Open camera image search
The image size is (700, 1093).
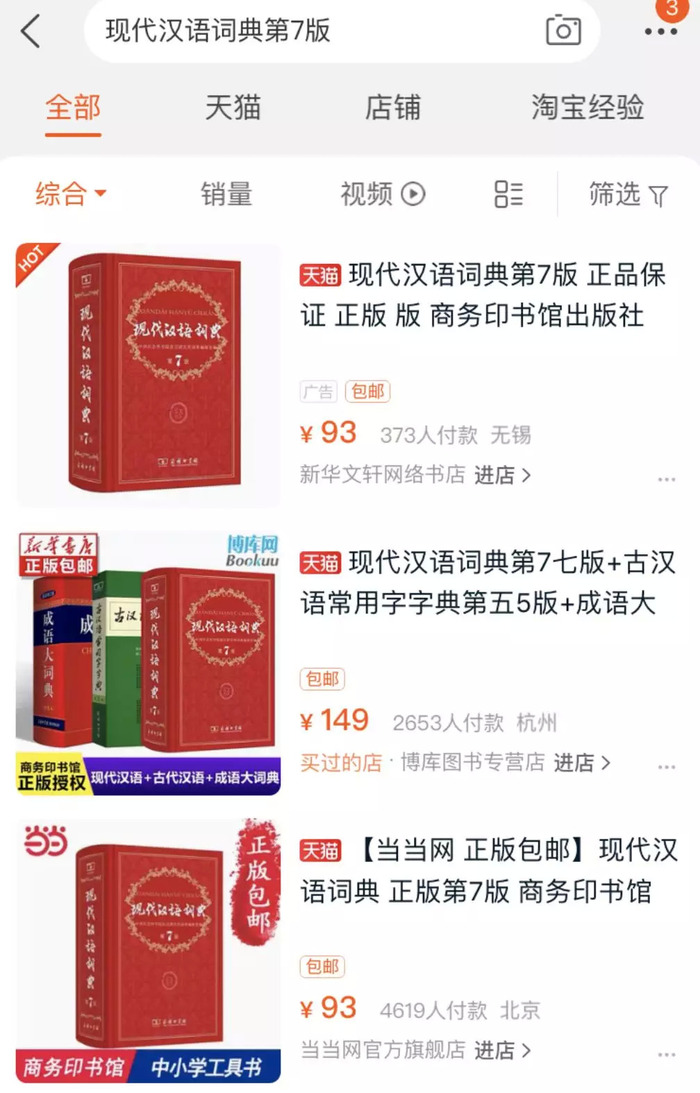[563, 31]
